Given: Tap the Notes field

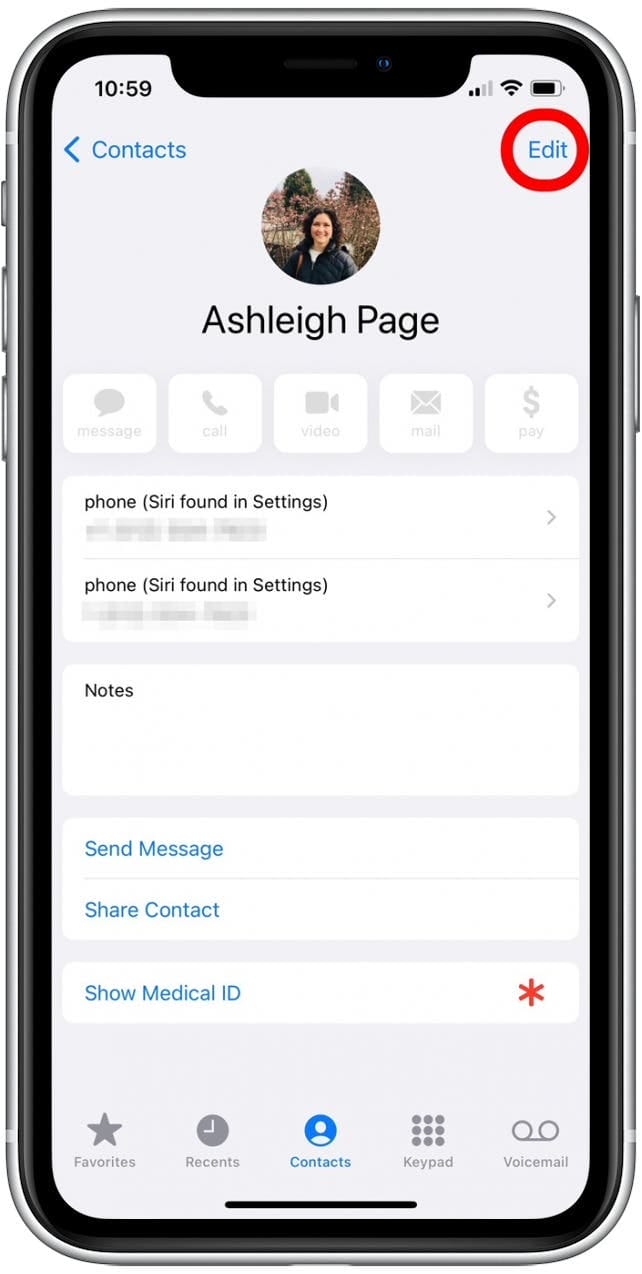Looking at the screenshot, I should pyautogui.click(x=320, y=730).
